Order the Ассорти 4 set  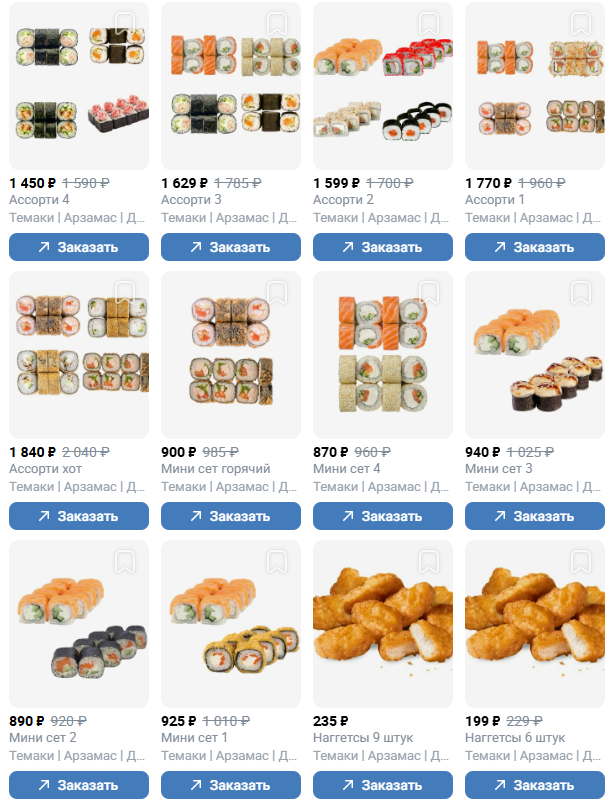tap(79, 247)
